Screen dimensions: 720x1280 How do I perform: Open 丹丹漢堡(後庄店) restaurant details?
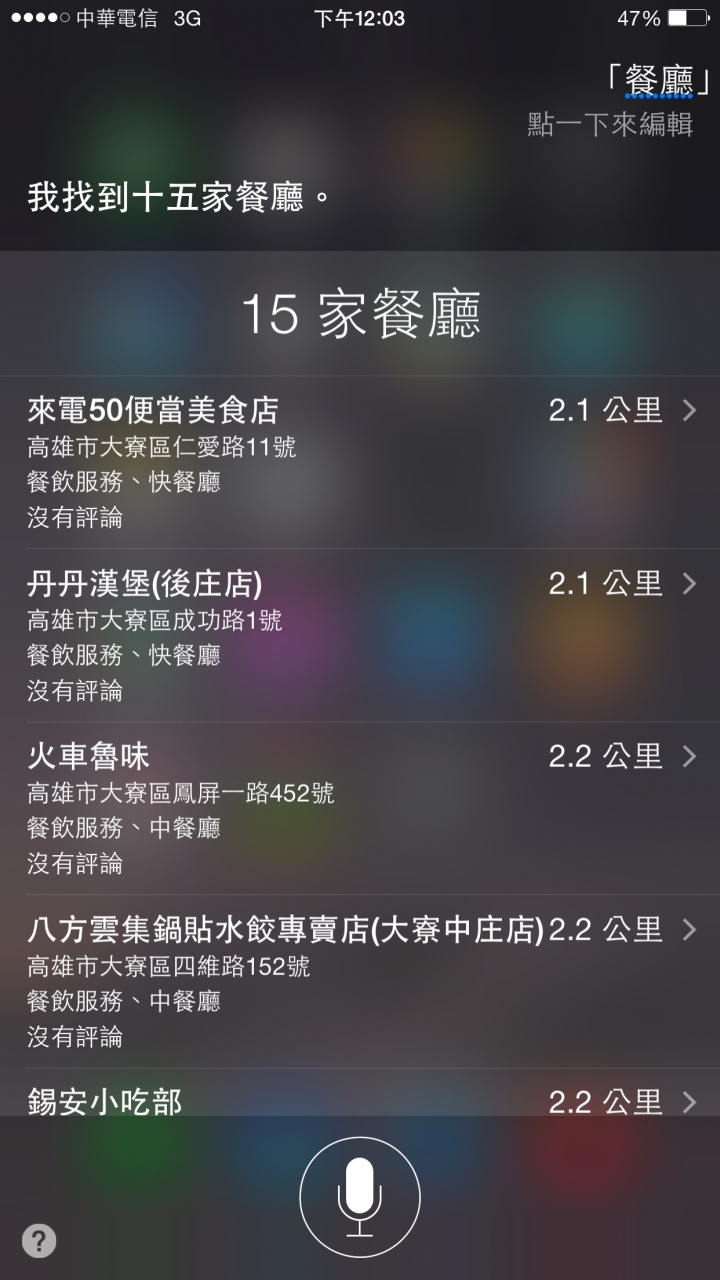click(360, 635)
